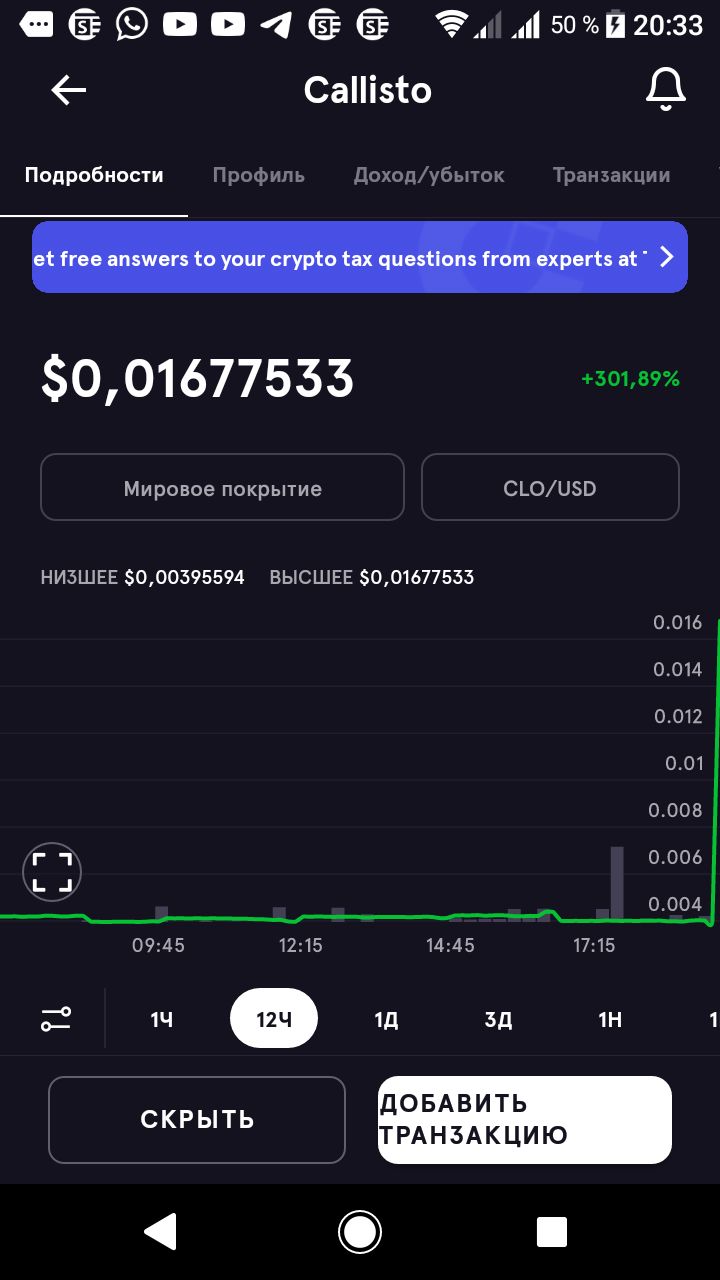Screen dimensions: 720x1280
Task: Switch to the Доход/убыток tab
Action: (429, 175)
